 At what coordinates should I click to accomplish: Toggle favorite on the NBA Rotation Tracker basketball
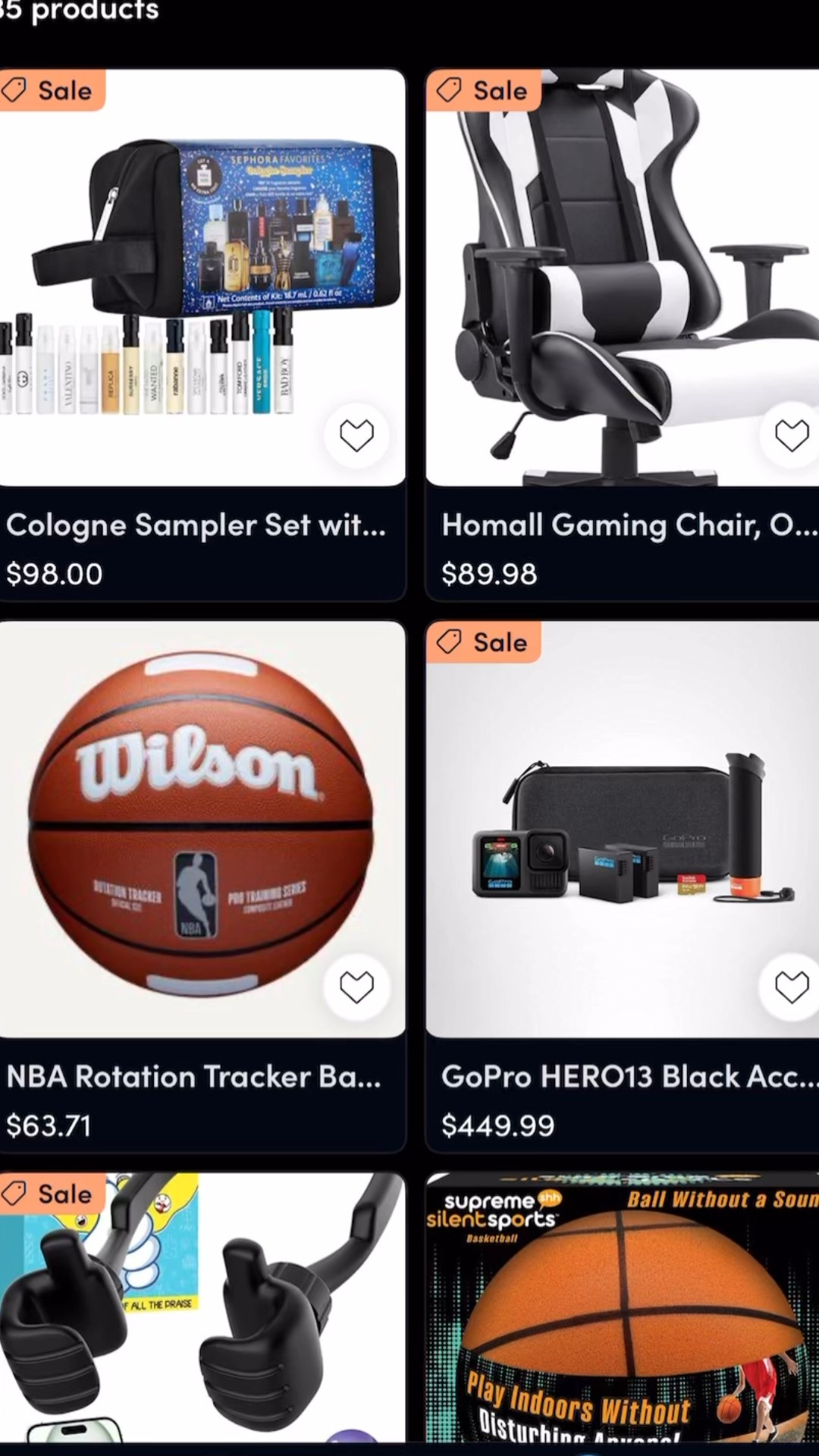[x=356, y=985]
